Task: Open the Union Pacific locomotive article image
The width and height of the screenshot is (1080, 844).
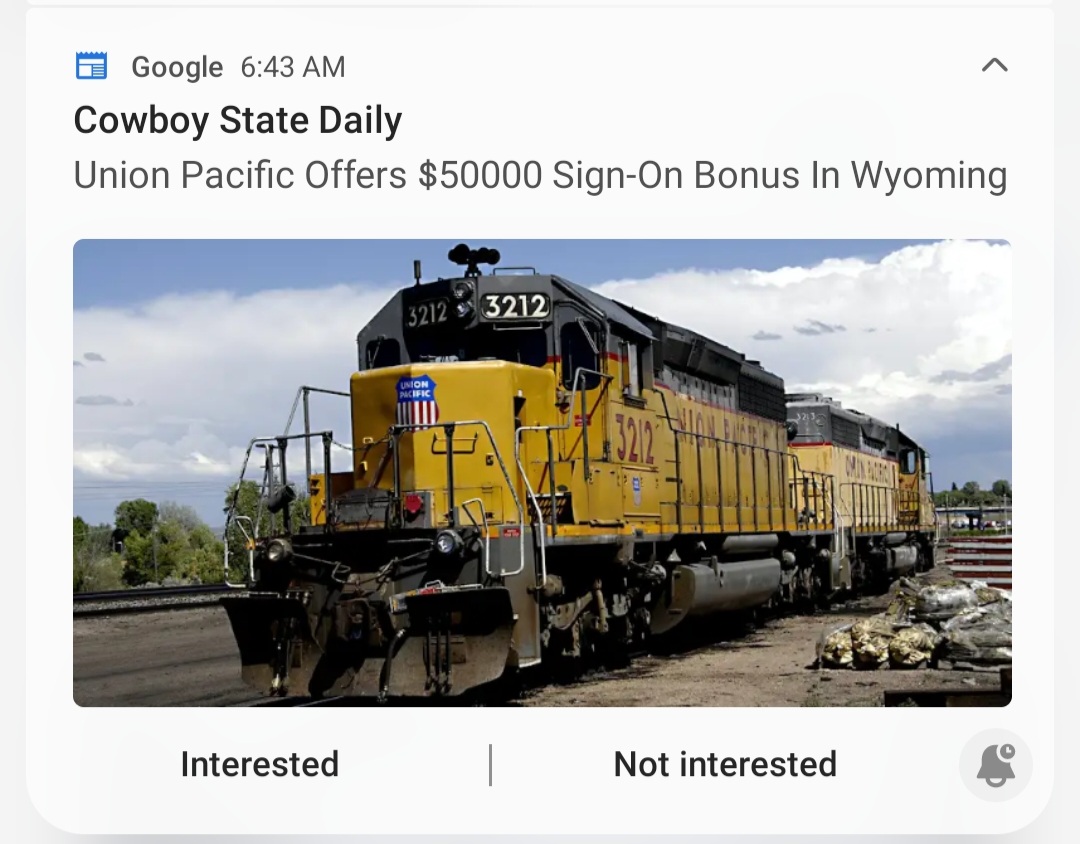Action: (x=542, y=472)
